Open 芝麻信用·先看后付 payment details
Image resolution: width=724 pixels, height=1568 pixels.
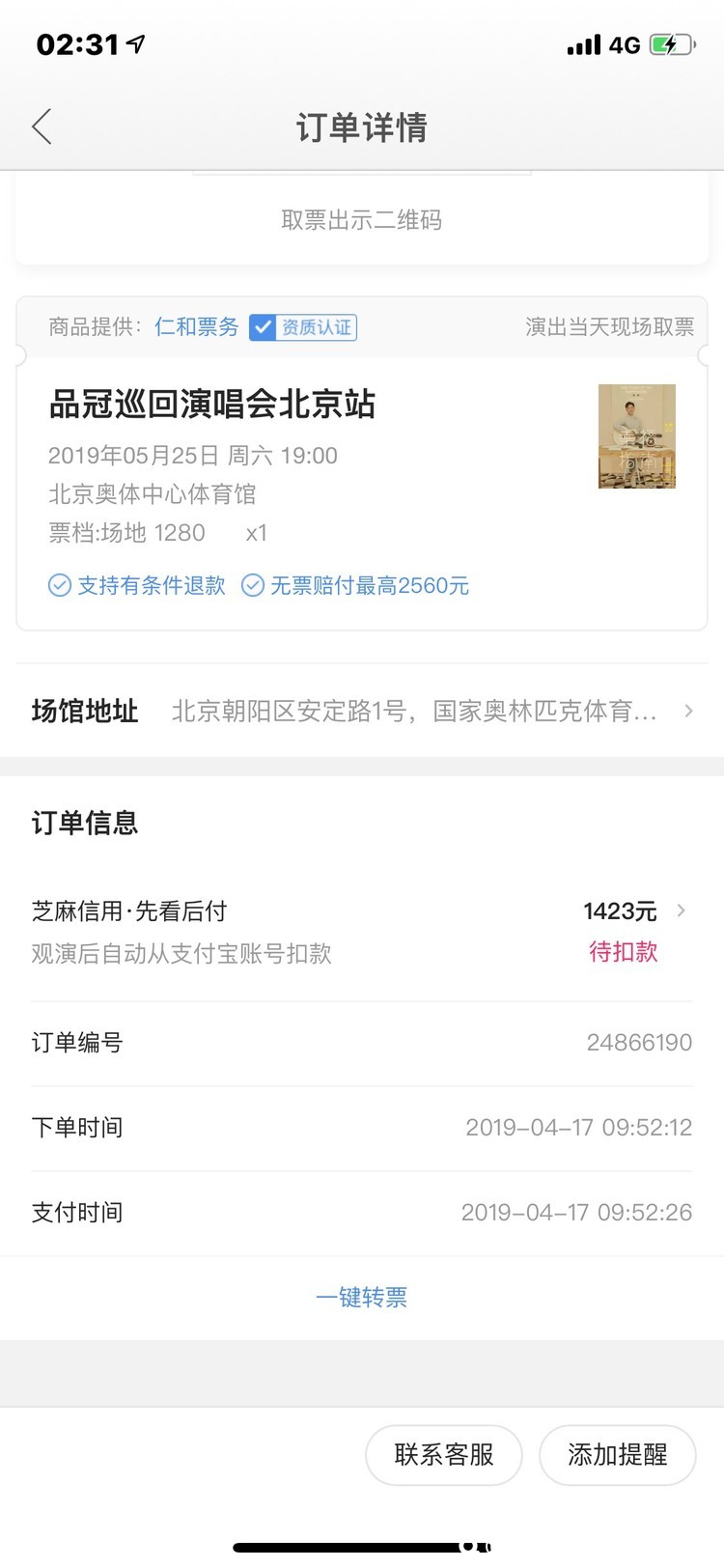pyautogui.click(x=362, y=931)
